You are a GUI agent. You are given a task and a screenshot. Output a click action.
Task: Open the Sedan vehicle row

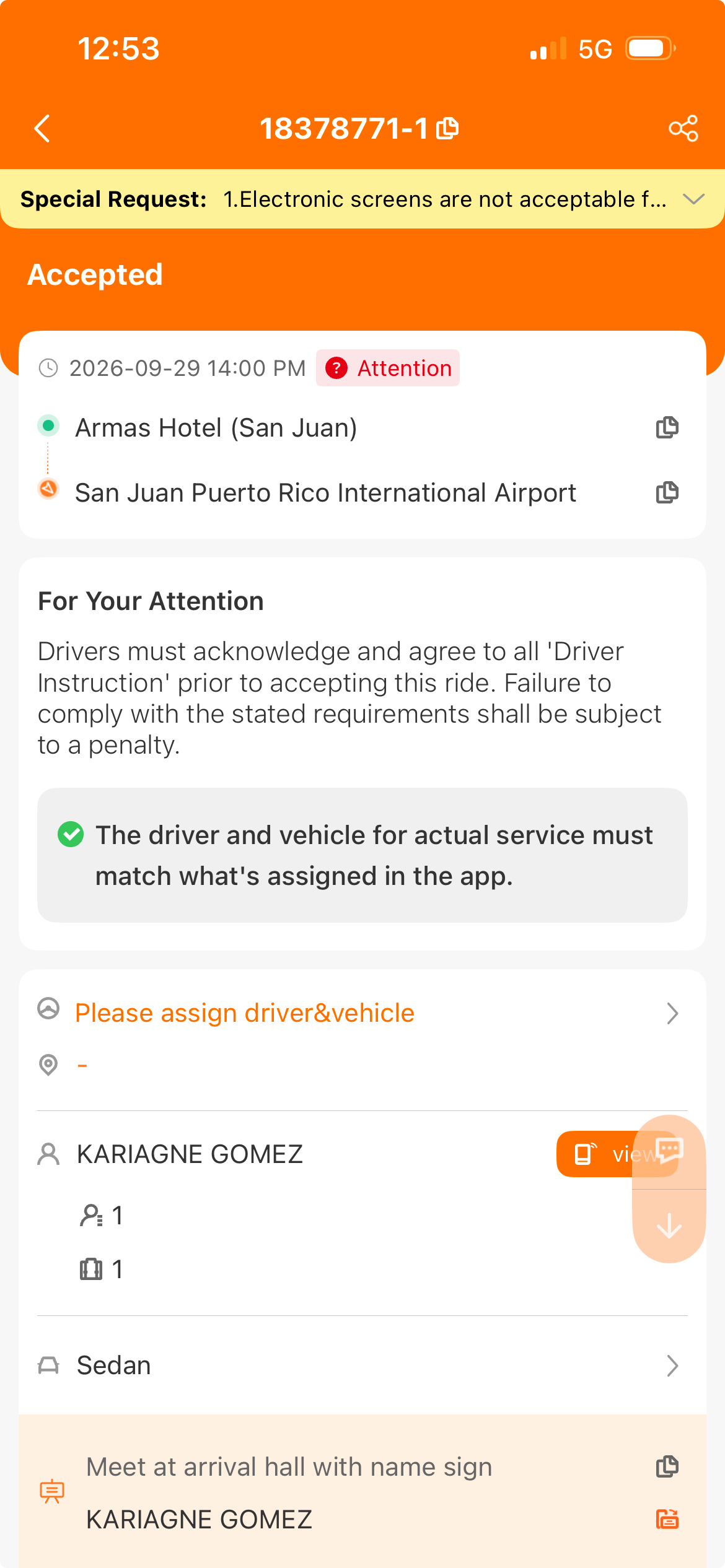pos(362,1365)
